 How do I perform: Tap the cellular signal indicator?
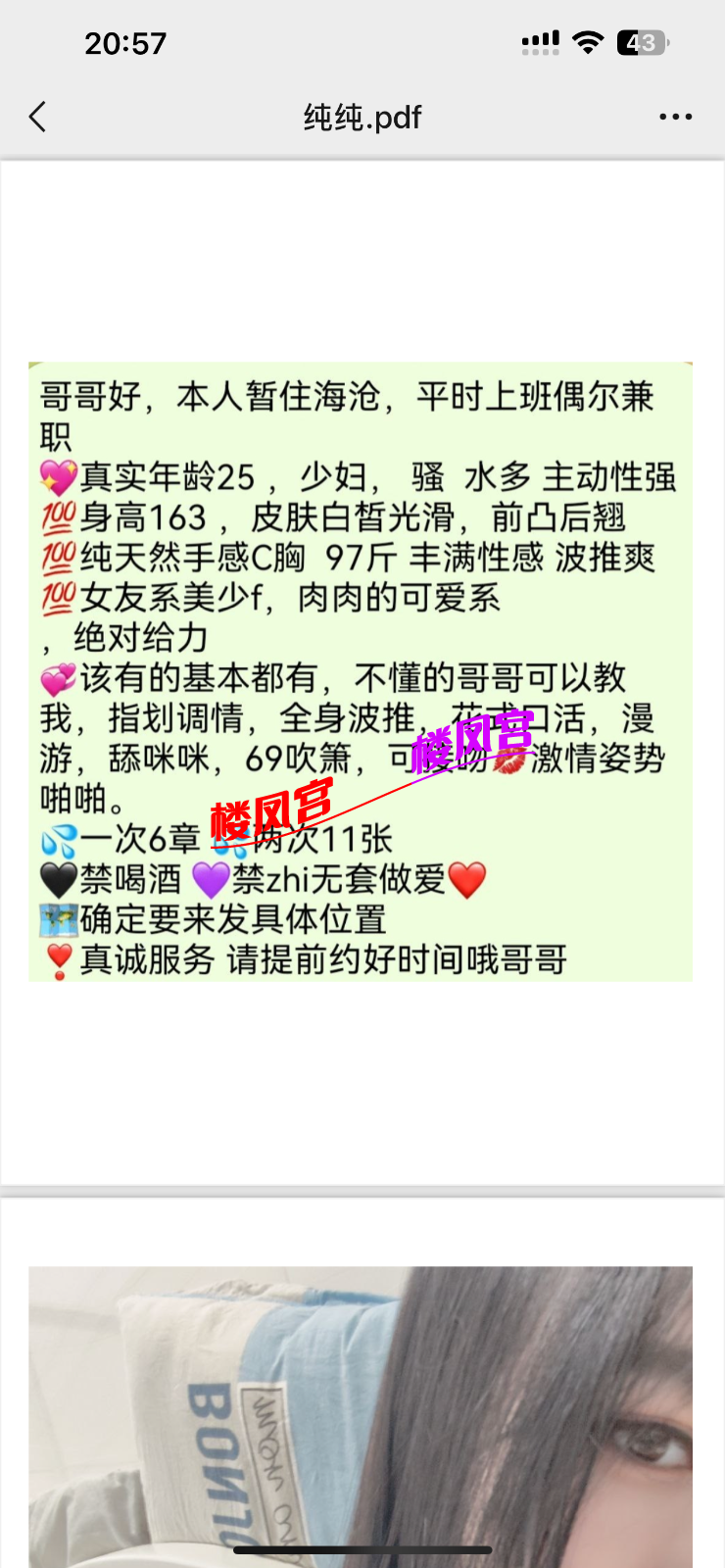tap(539, 41)
